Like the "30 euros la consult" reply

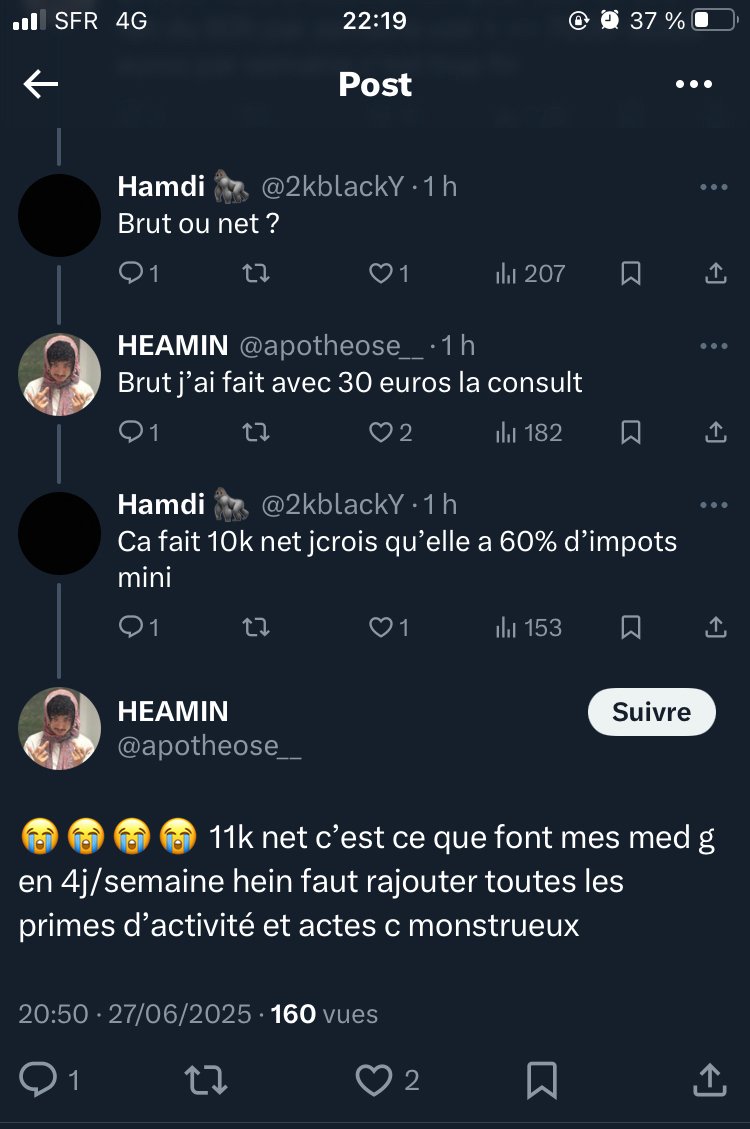pyautogui.click(x=381, y=432)
